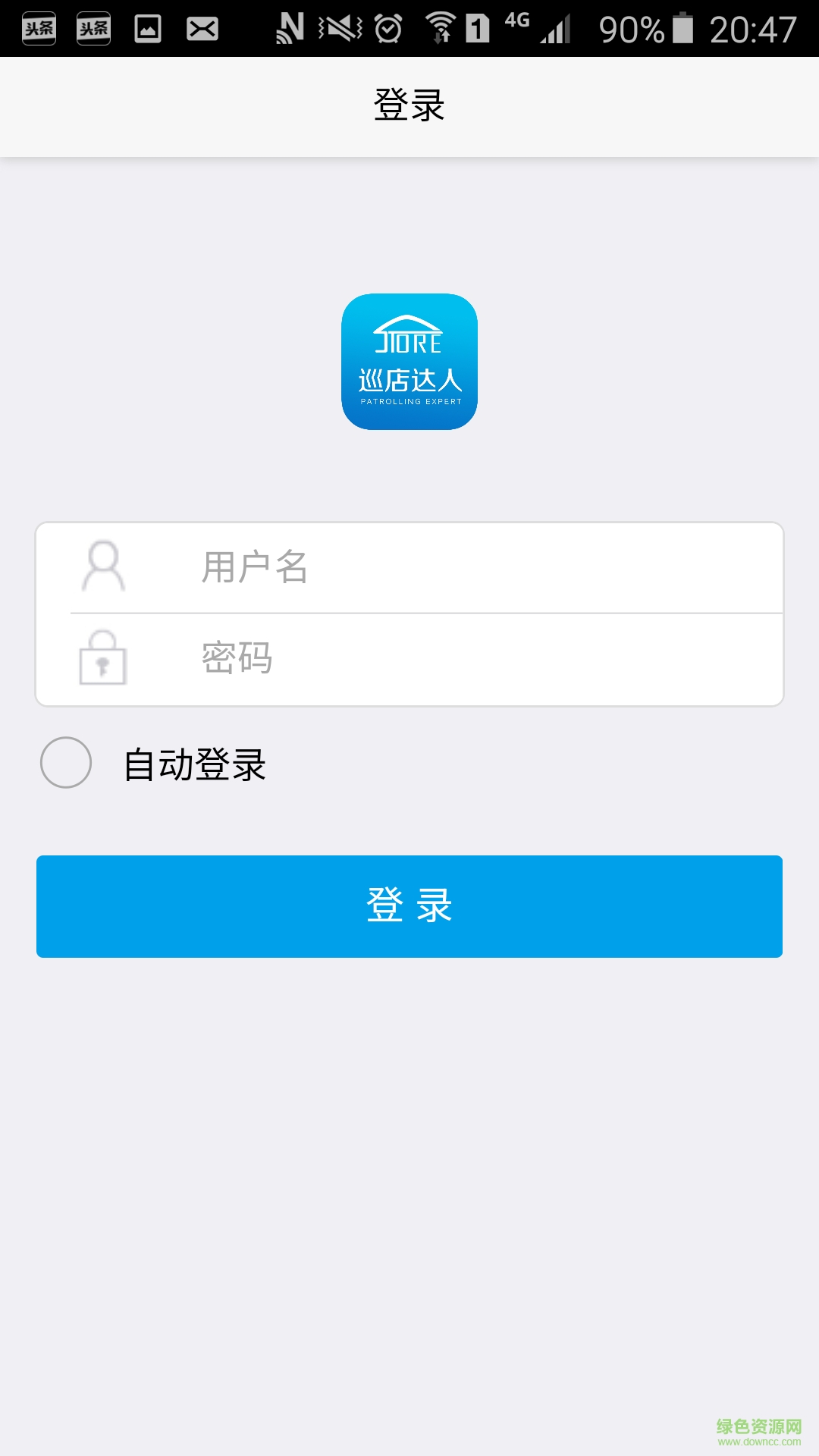Tap the blue 登录 button
The height and width of the screenshot is (1456, 819).
tap(409, 906)
